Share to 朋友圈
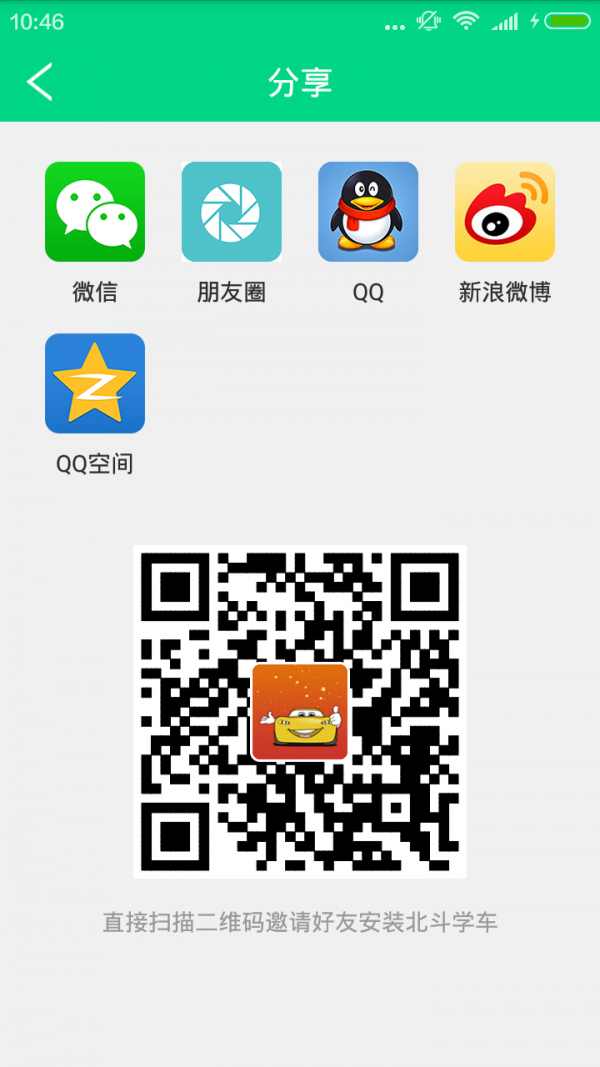 click(231, 212)
